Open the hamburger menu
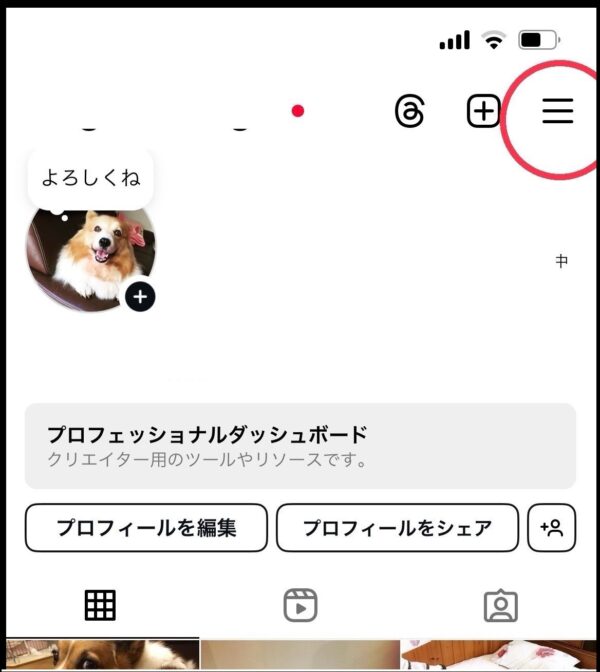 click(x=557, y=112)
